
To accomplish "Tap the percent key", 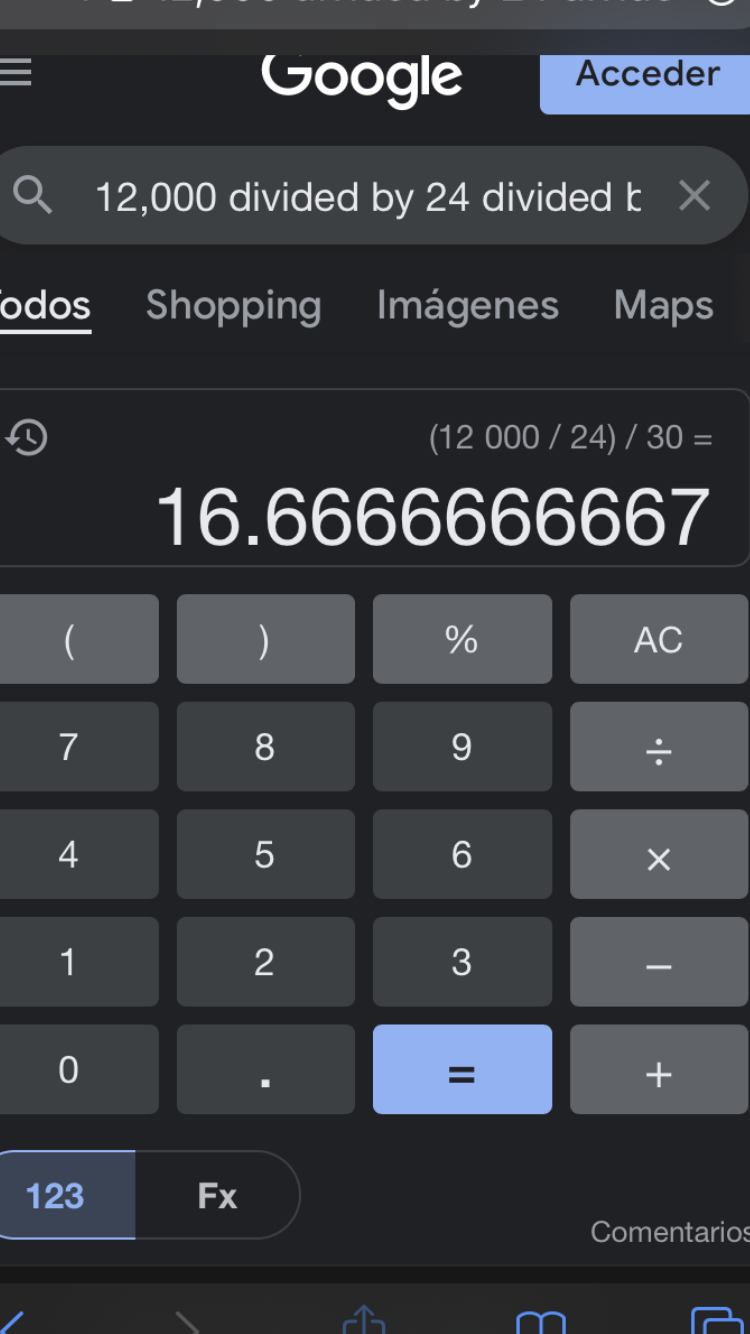I will click(461, 639).
